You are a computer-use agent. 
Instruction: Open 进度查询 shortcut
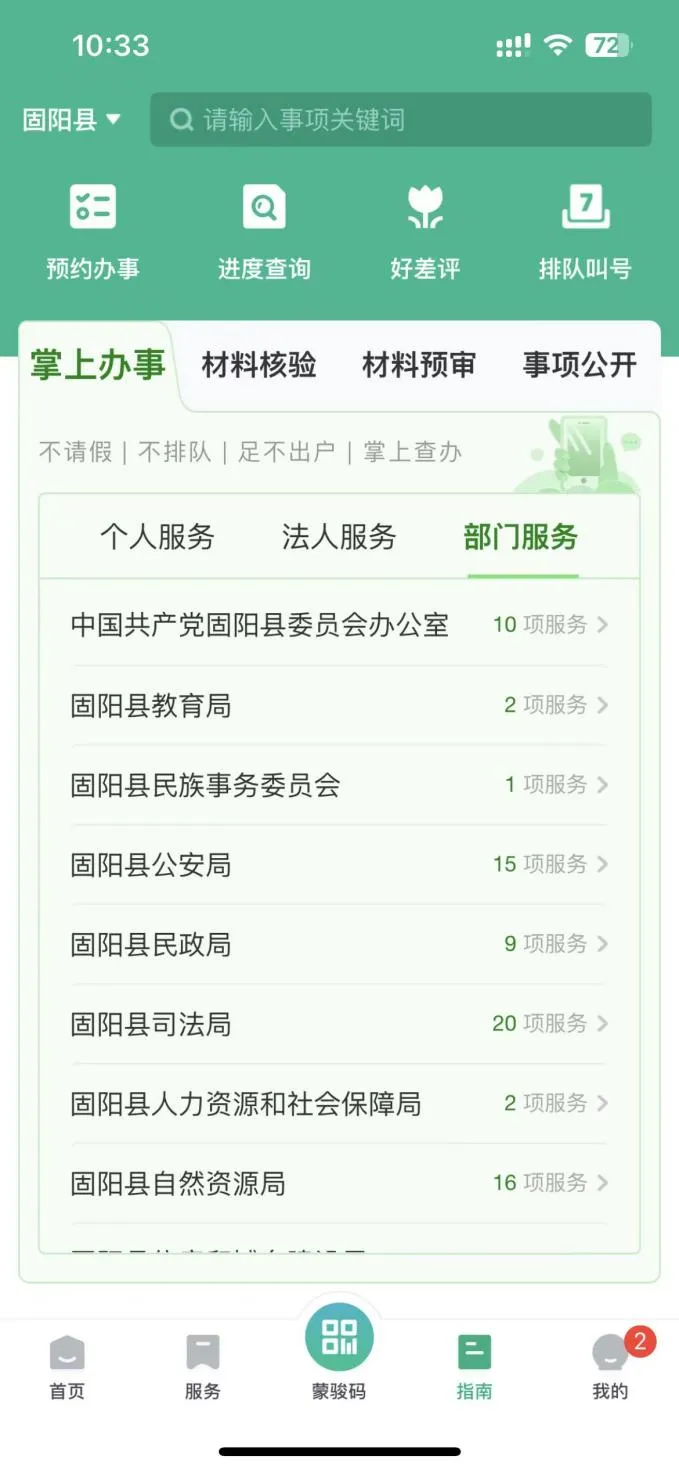pyautogui.click(x=264, y=231)
